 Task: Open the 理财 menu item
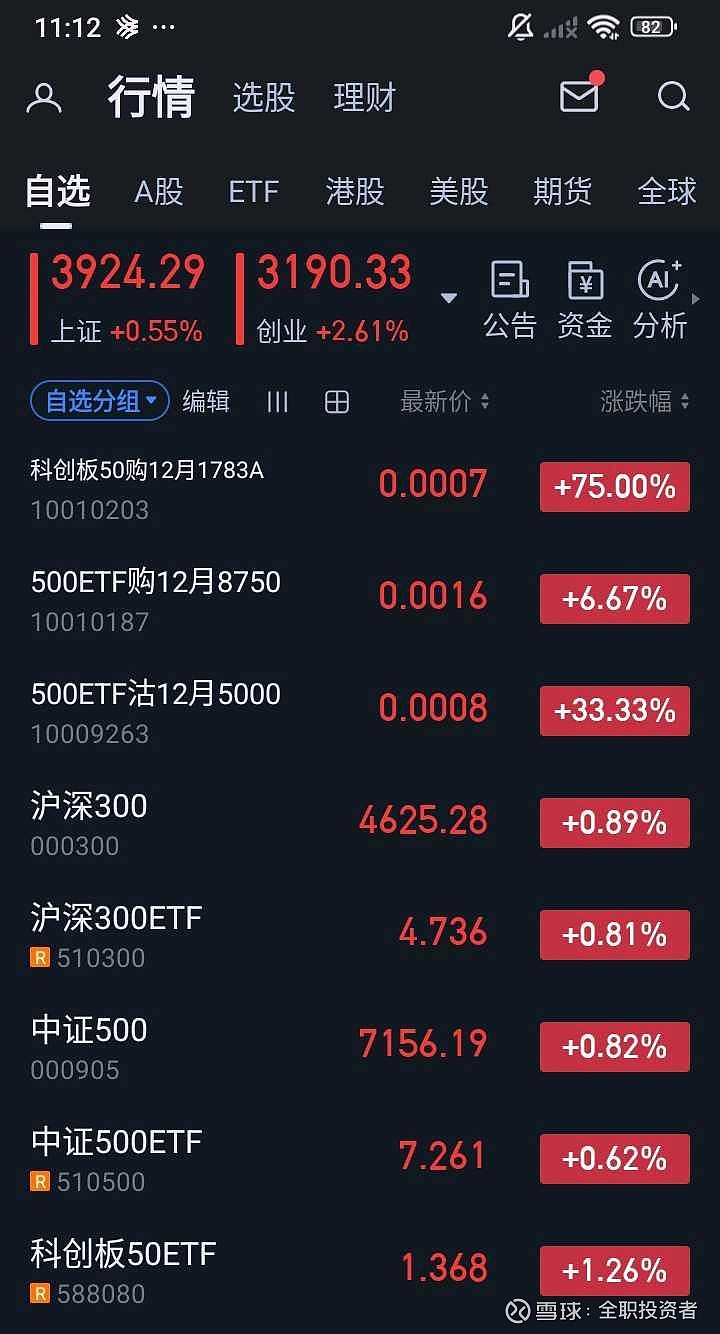364,98
